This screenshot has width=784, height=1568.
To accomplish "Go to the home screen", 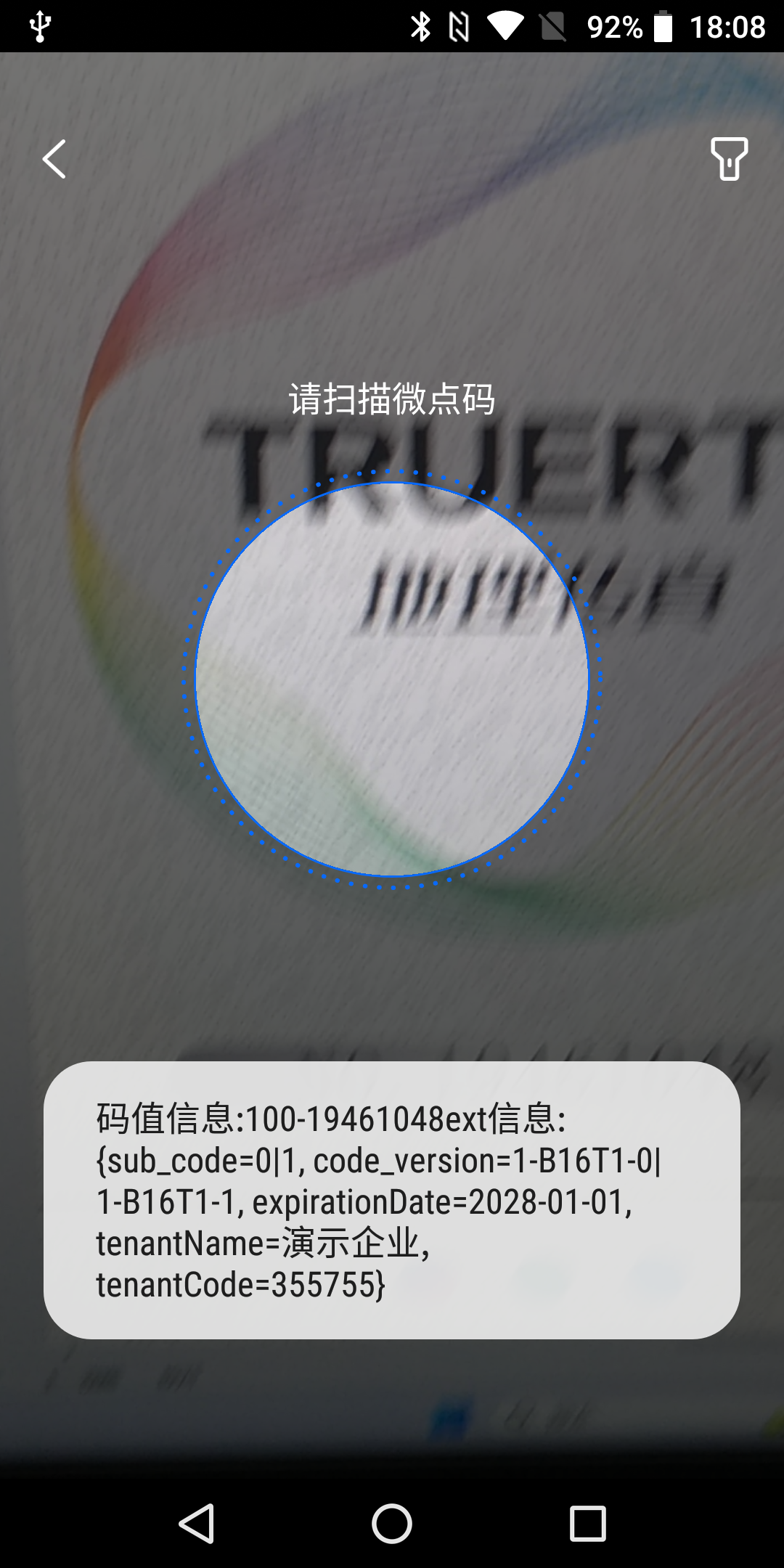I will 392,1523.
